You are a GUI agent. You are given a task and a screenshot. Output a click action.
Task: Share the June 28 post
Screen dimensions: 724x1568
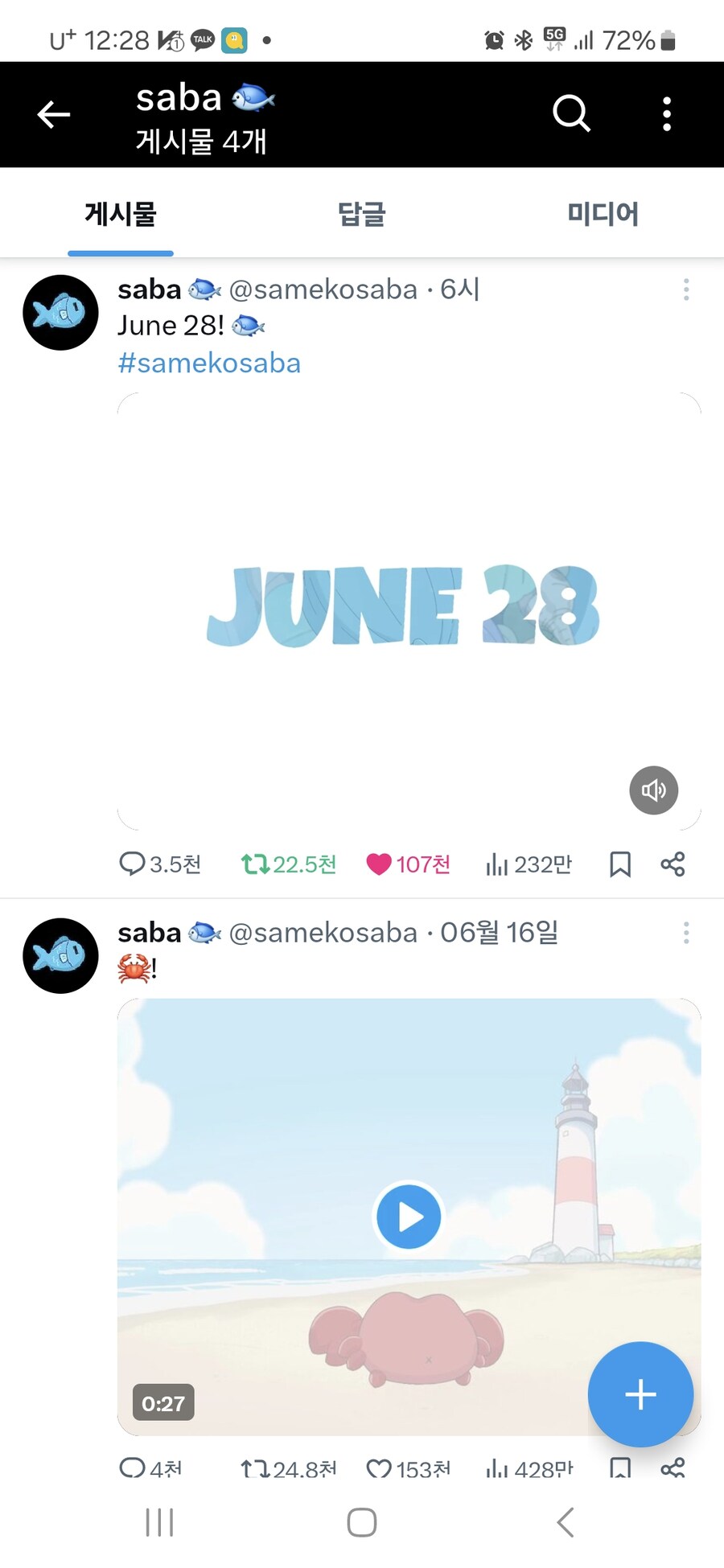coord(673,864)
